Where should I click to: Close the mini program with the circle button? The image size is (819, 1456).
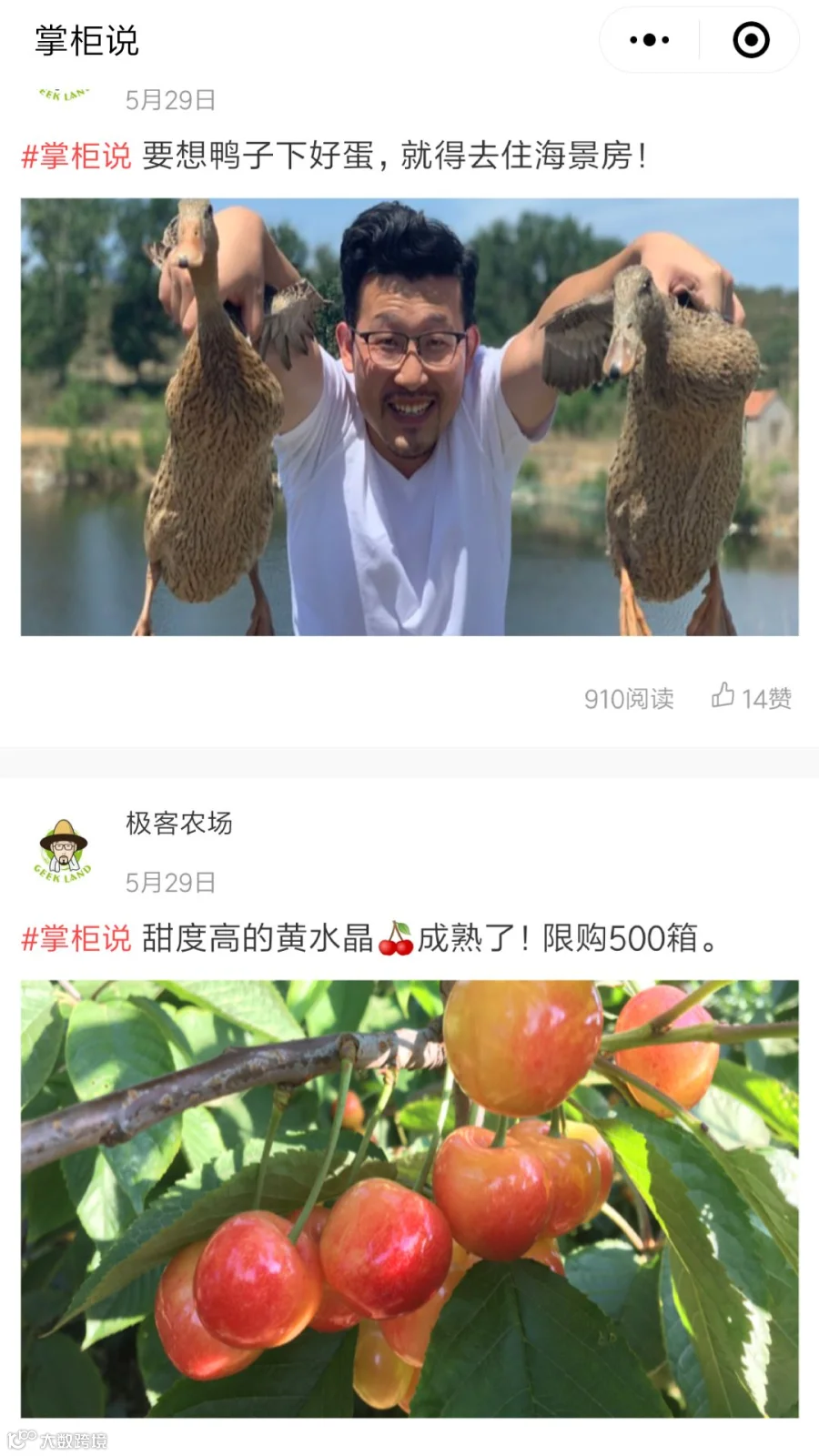tap(751, 40)
